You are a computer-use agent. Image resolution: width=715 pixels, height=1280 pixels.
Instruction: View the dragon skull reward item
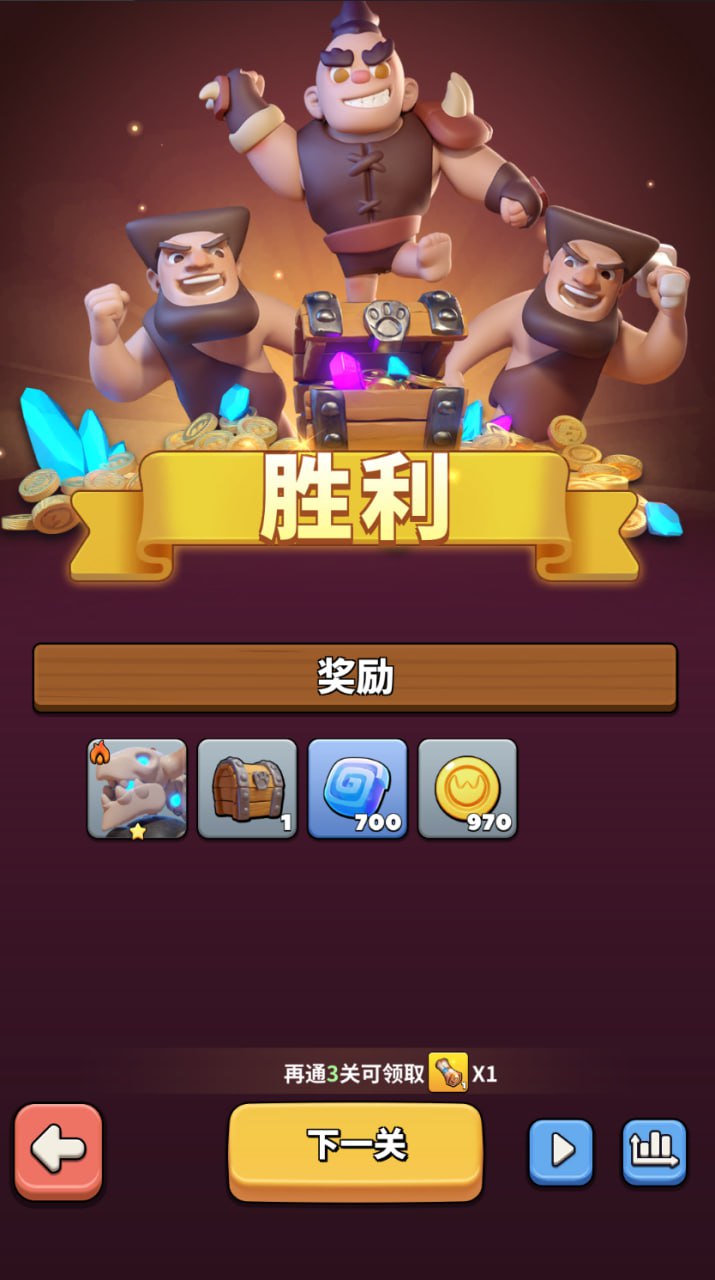137,788
